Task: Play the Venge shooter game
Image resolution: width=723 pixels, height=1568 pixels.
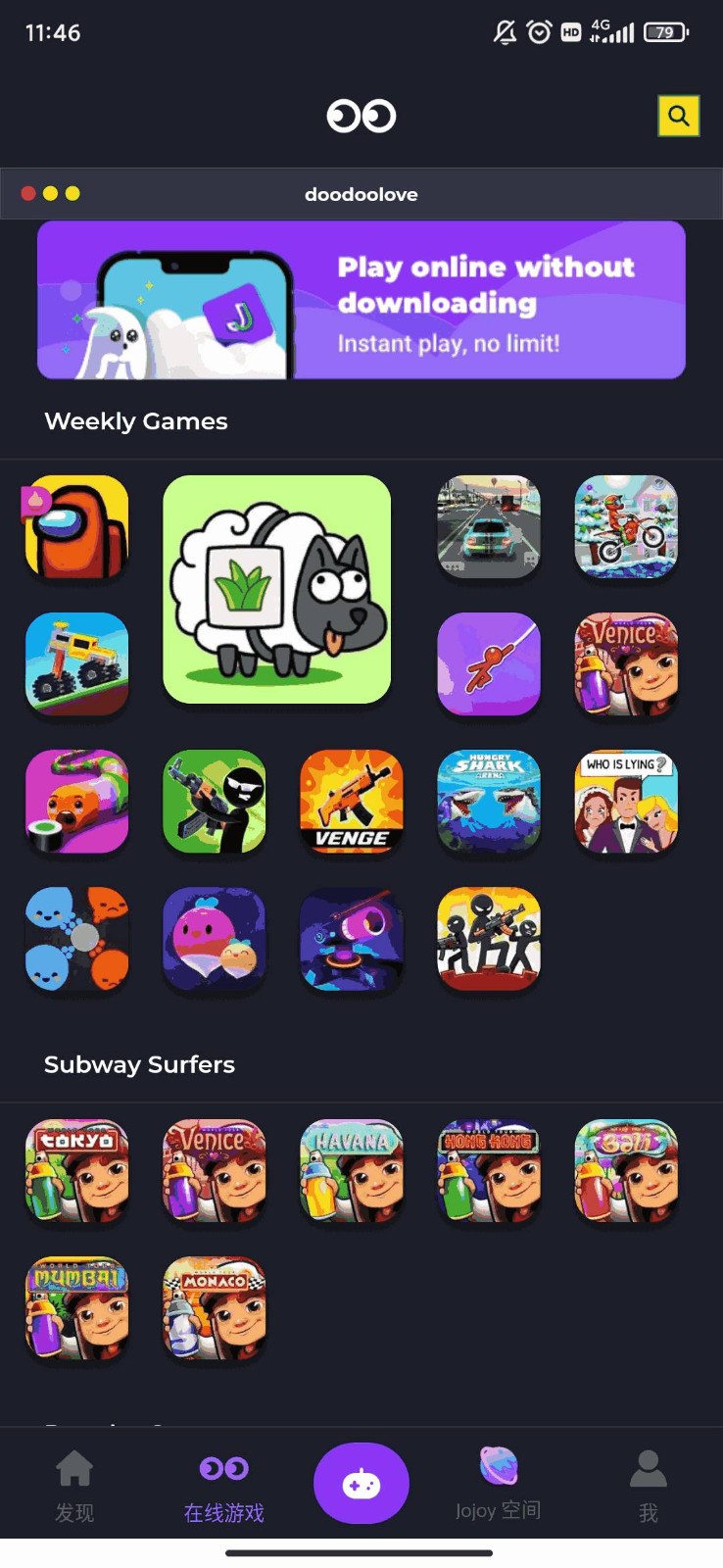Action: pos(352,802)
